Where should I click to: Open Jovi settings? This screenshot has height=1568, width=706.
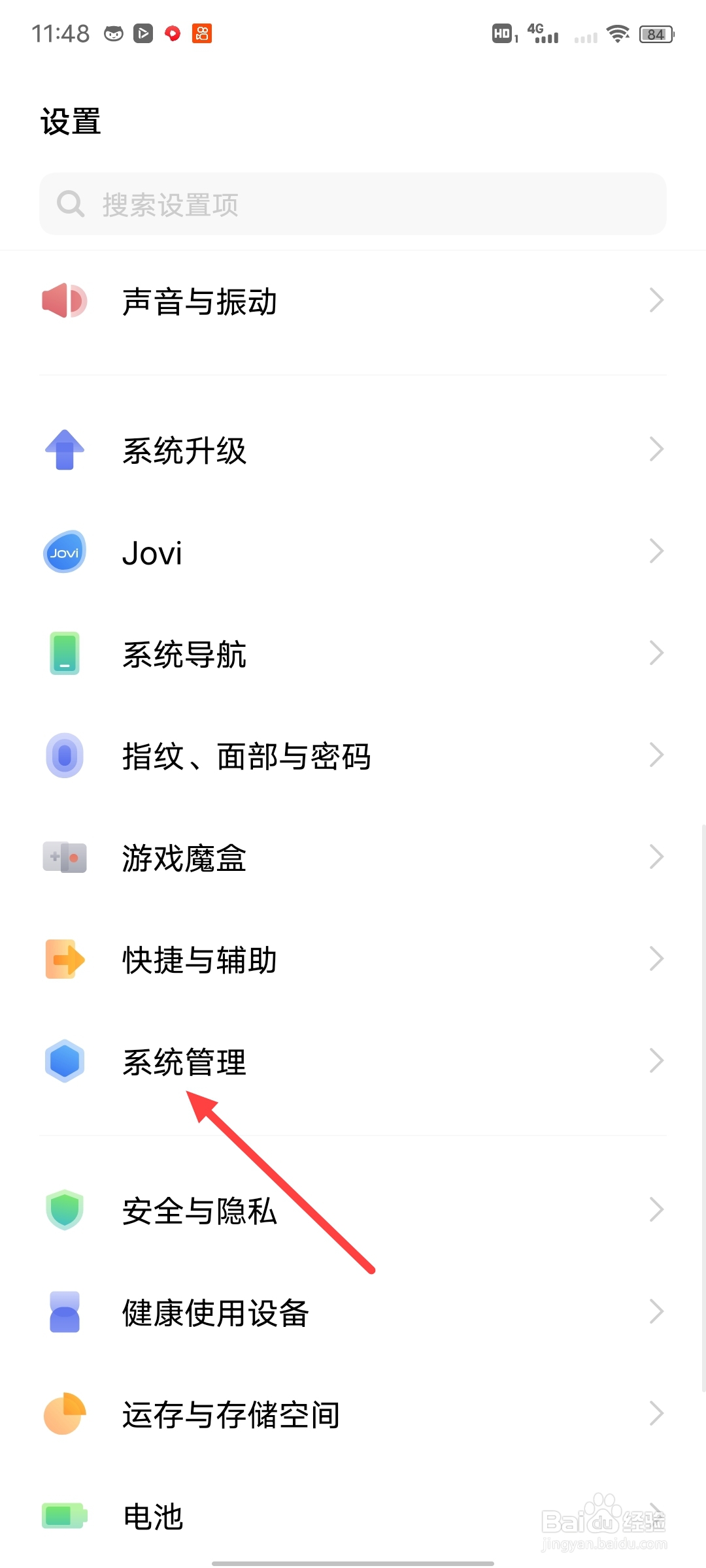353,552
